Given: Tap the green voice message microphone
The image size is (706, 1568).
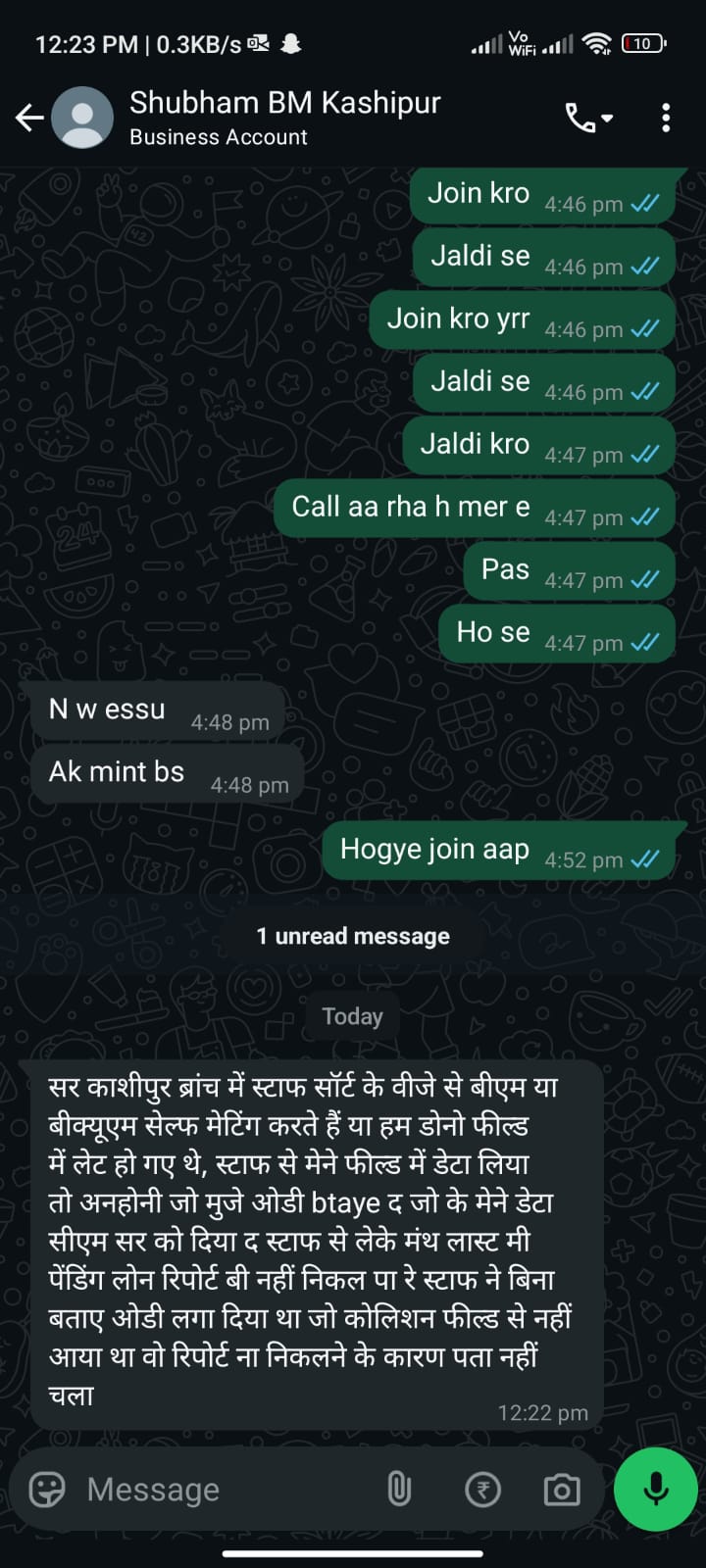Looking at the screenshot, I should [655, 1489].
